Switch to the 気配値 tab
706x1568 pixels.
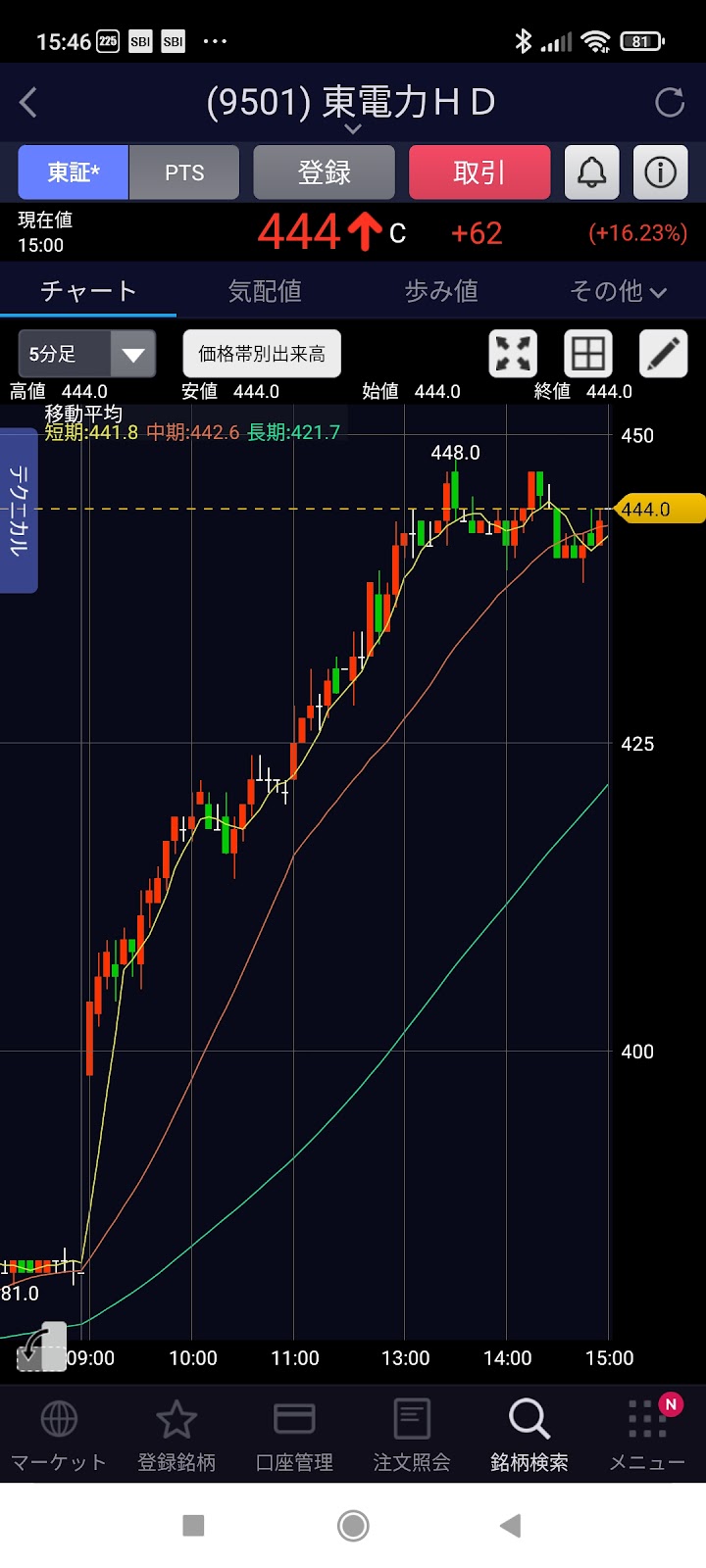265,291
